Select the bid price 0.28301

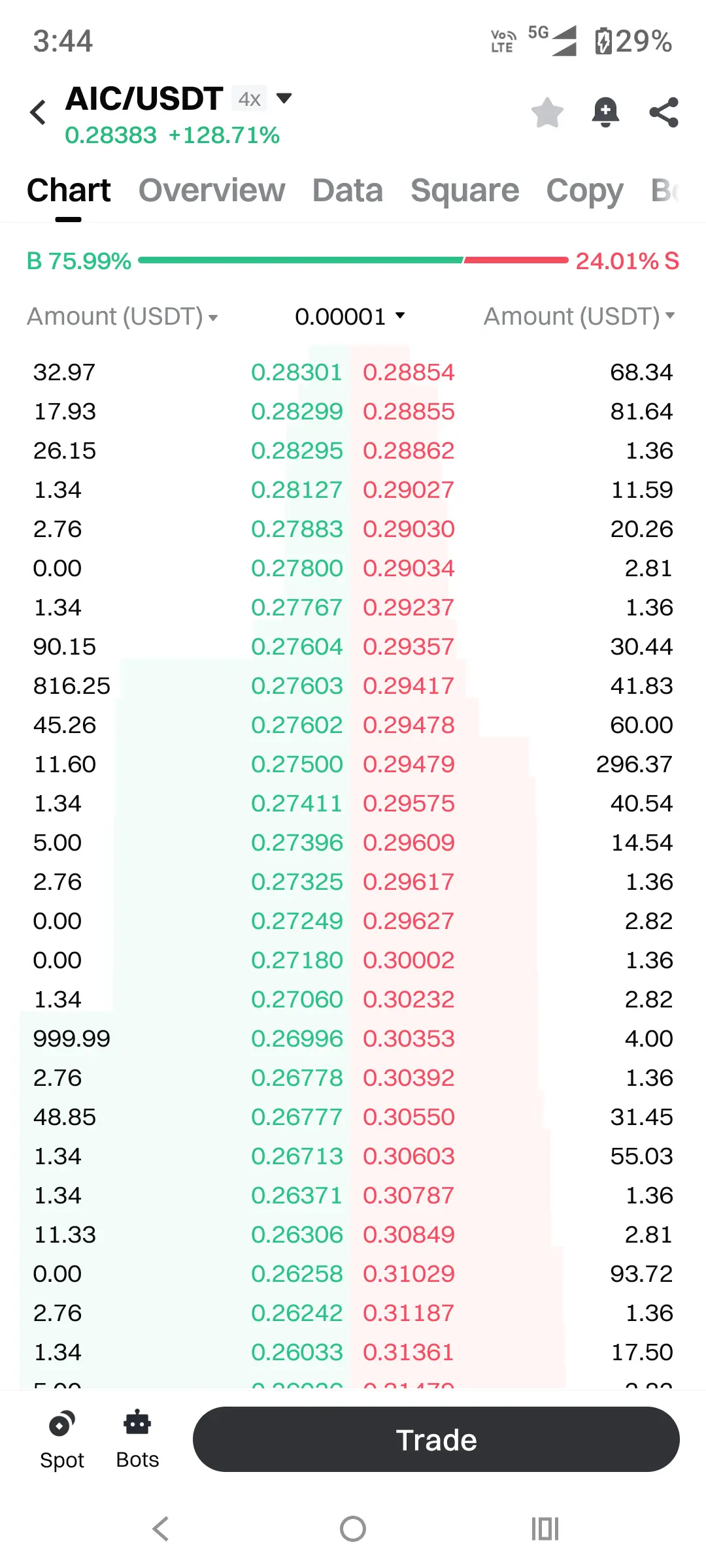297,372
